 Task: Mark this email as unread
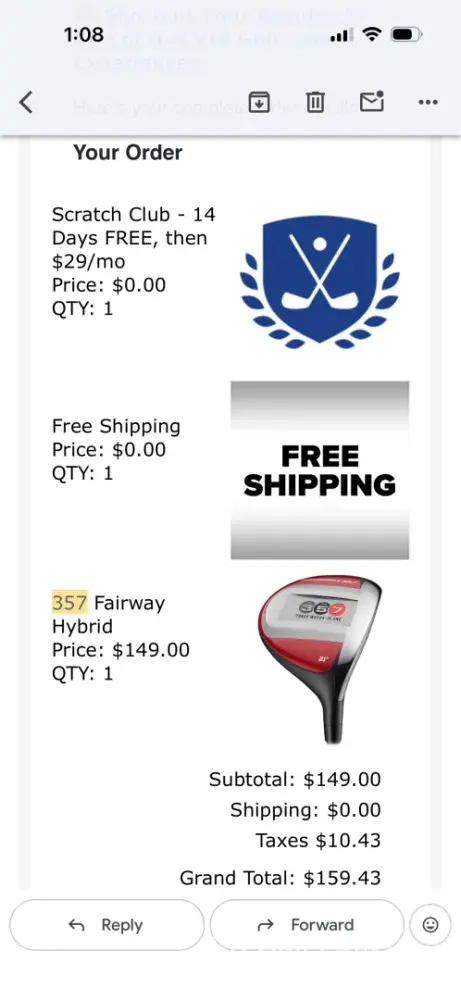point(372,101)
